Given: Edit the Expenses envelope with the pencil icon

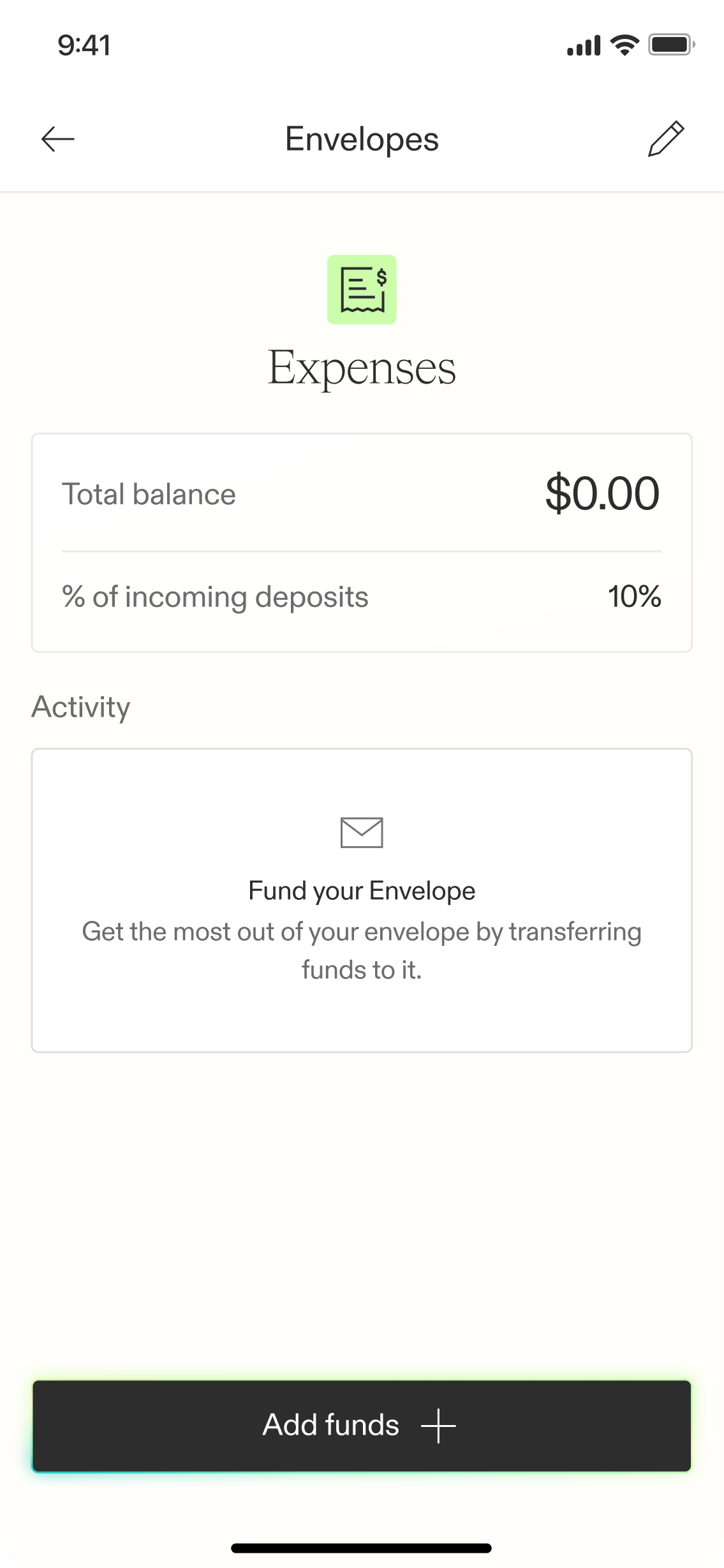Looking at the screenshot, I should pyautogui.click(x=666, y=138).
